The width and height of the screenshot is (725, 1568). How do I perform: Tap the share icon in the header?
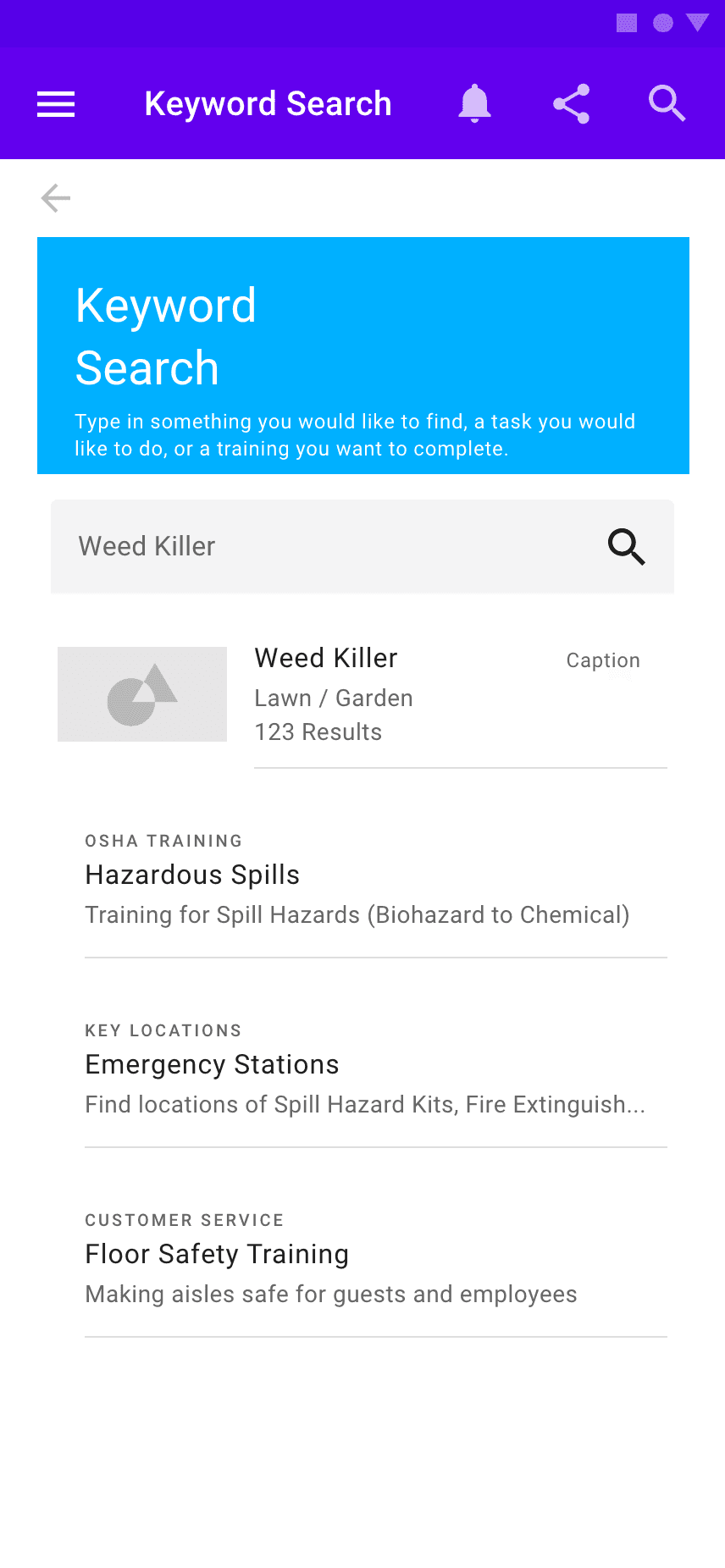tap(571, 103)
